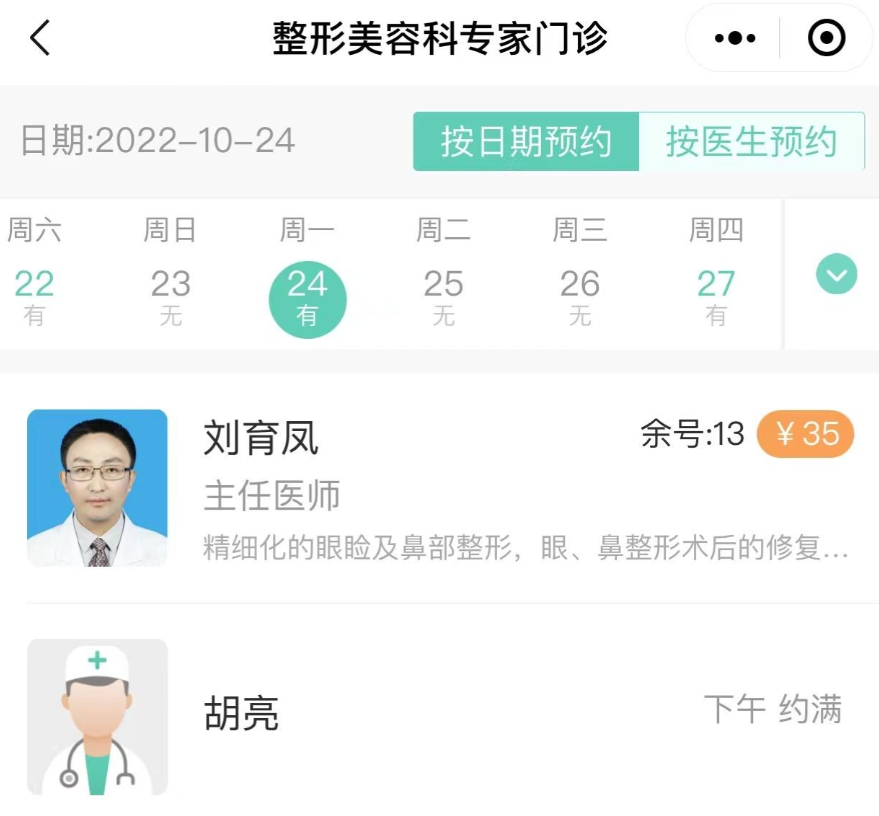This screenshot has width=879, height=816.
Task: Select Tuesday the 25th
Action: pyautogui.click(x=443, y=284)
